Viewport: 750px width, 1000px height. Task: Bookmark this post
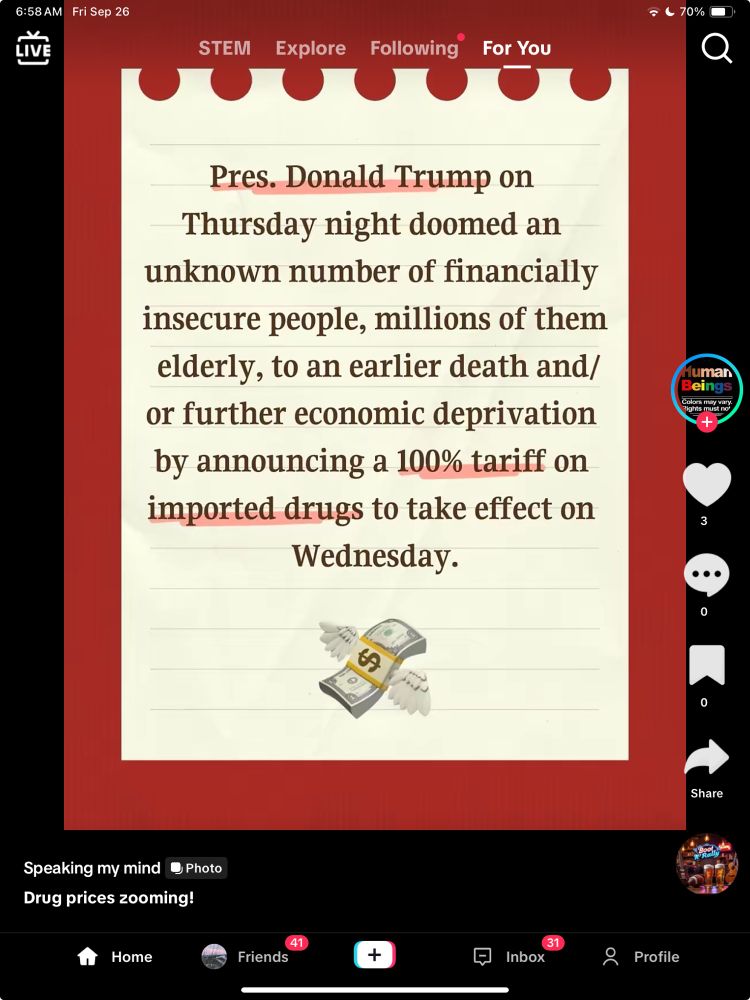[x=707, y=665]
